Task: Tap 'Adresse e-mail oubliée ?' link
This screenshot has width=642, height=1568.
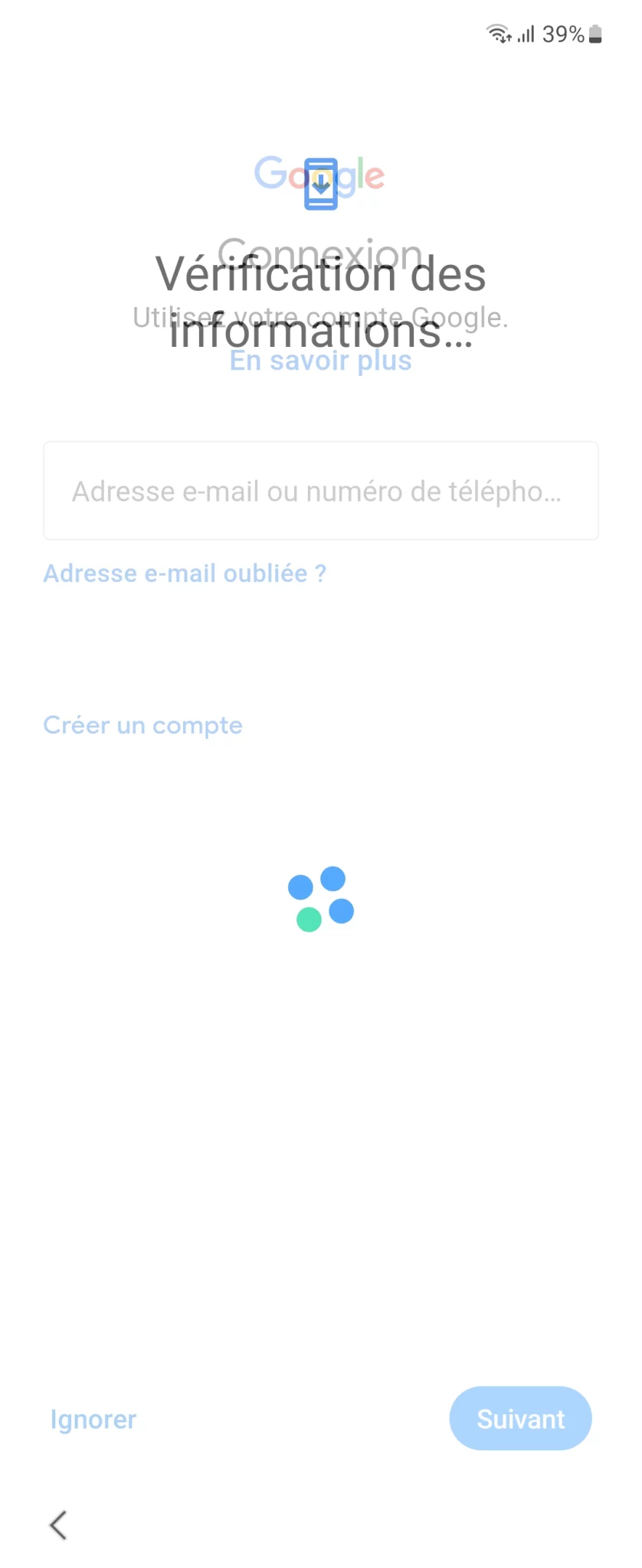Action: pyautogui.click(x=185, y=573)
